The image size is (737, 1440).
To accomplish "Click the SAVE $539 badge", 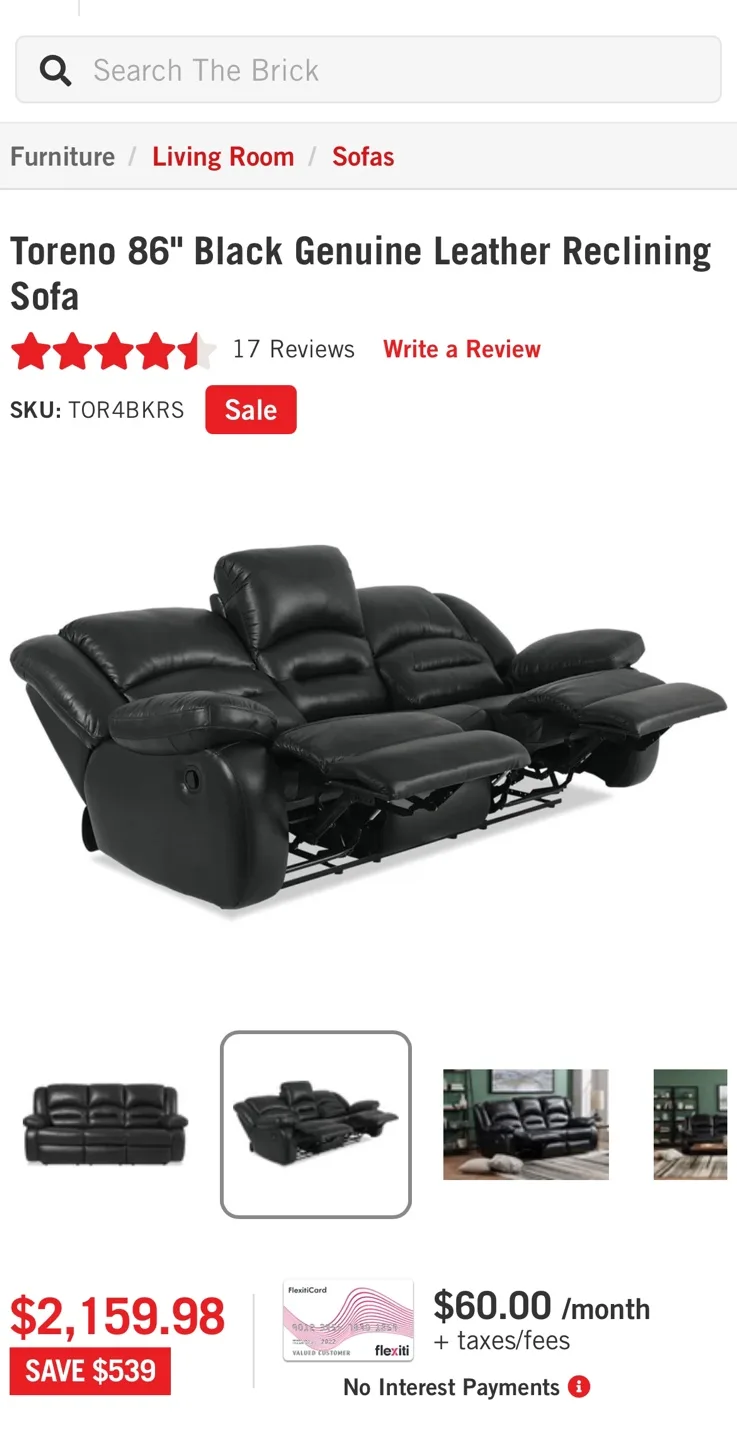I will (x=88, y=1371).
